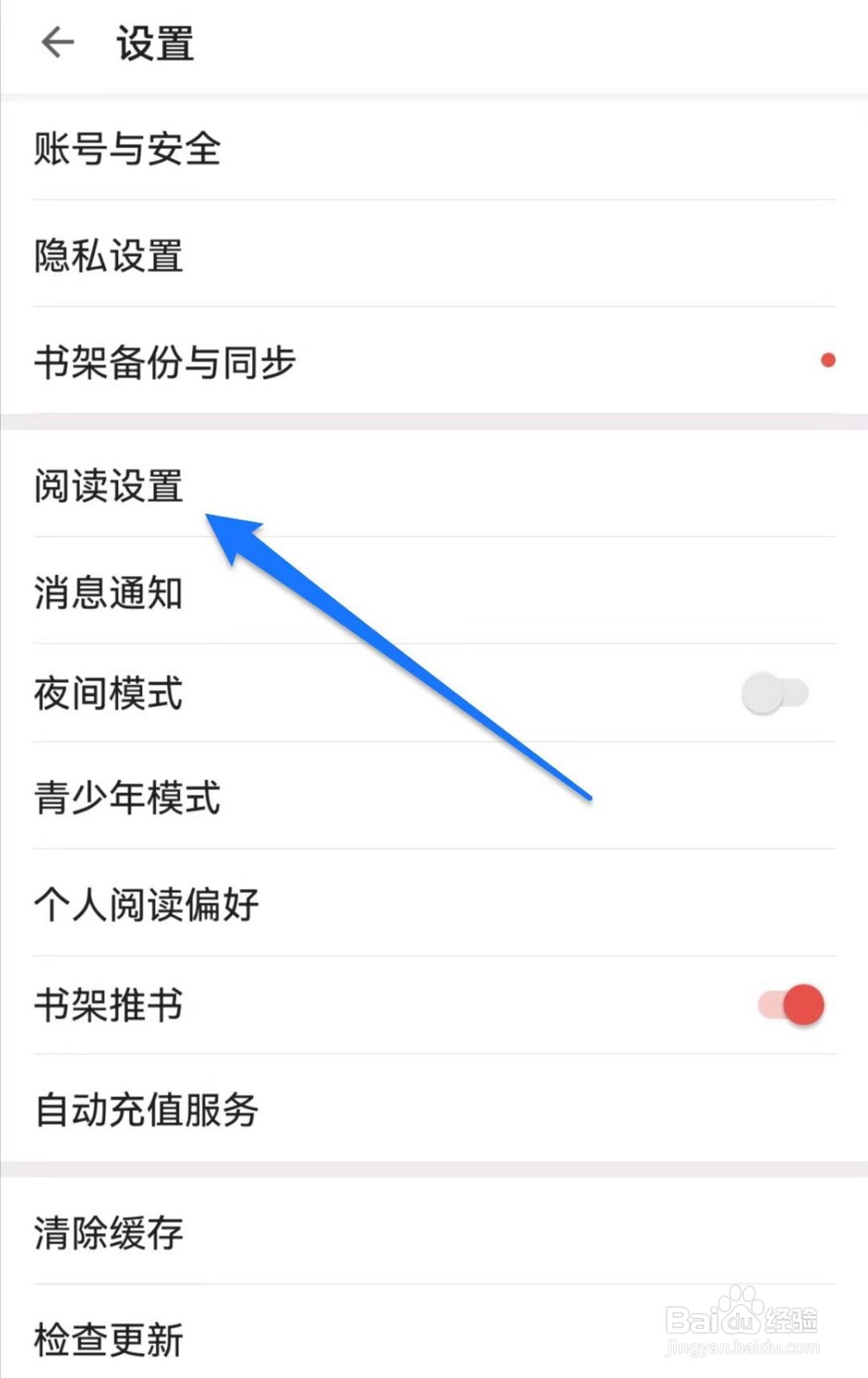Disable the 书架推书 recommendation switch

click(x=788, y=1005)
